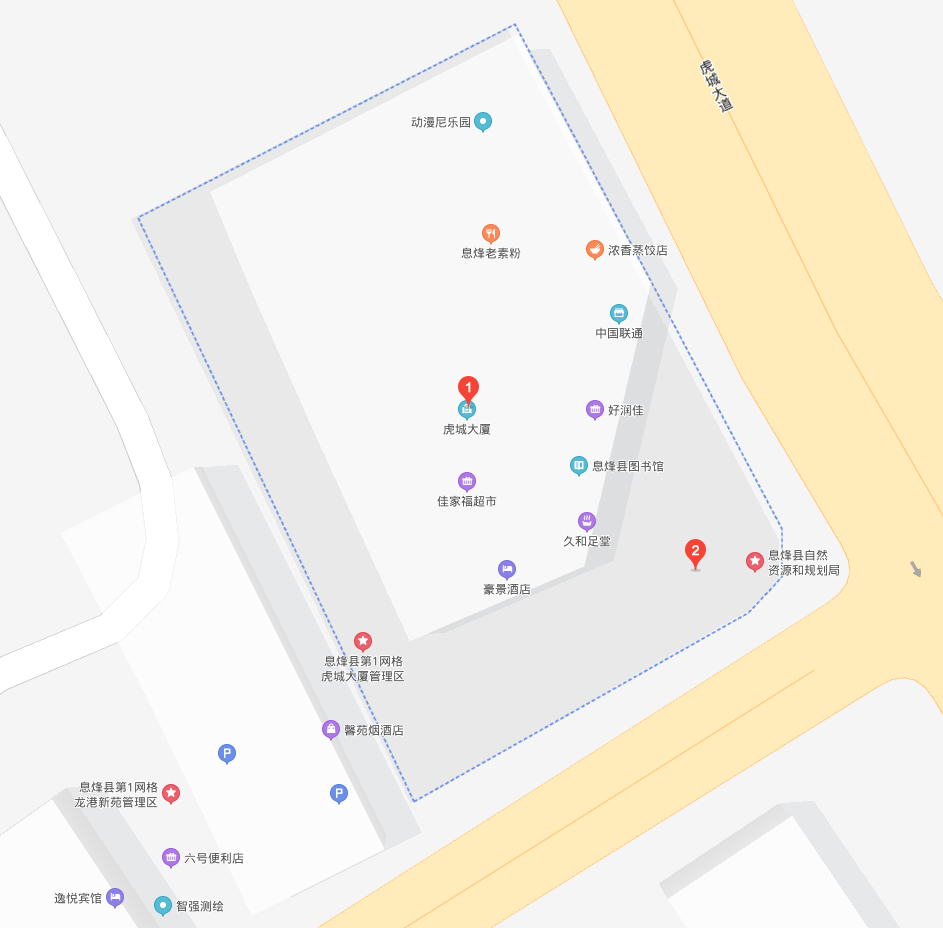This screenshot has height=928, width=943.
Task: Select 息烽老素粉 restaurant marker
Action: (490, 234)
